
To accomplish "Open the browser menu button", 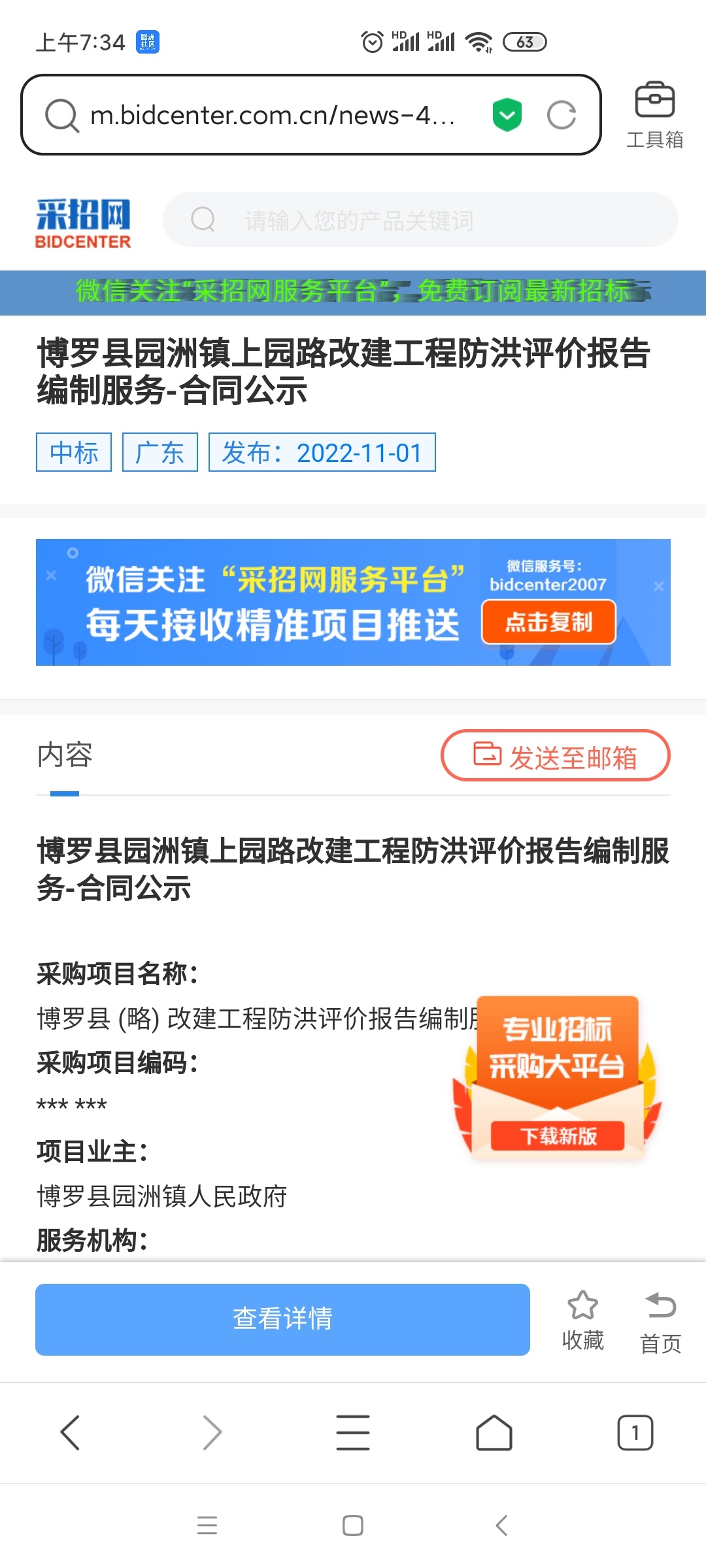I will coord(353,1433).
